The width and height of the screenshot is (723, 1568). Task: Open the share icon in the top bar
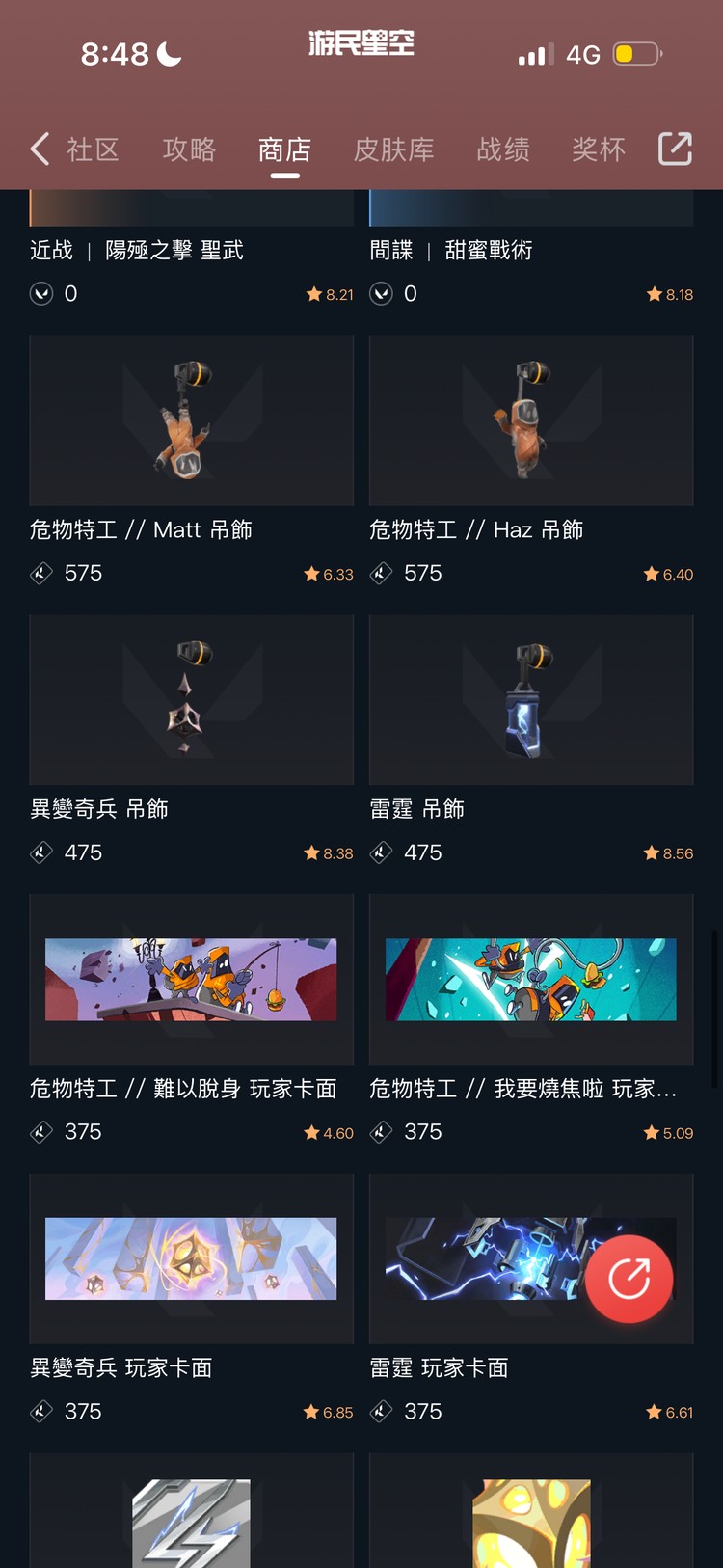(675, 149)
